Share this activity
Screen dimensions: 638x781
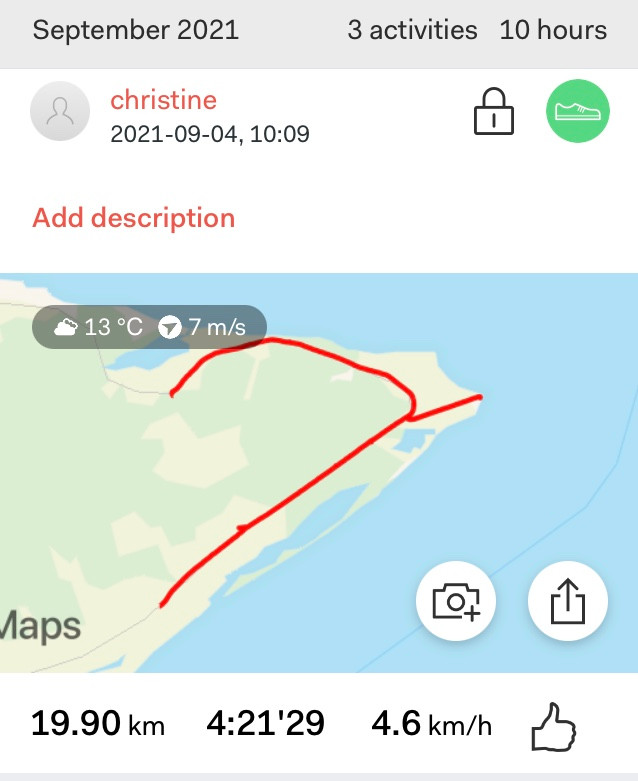[567, 601]
